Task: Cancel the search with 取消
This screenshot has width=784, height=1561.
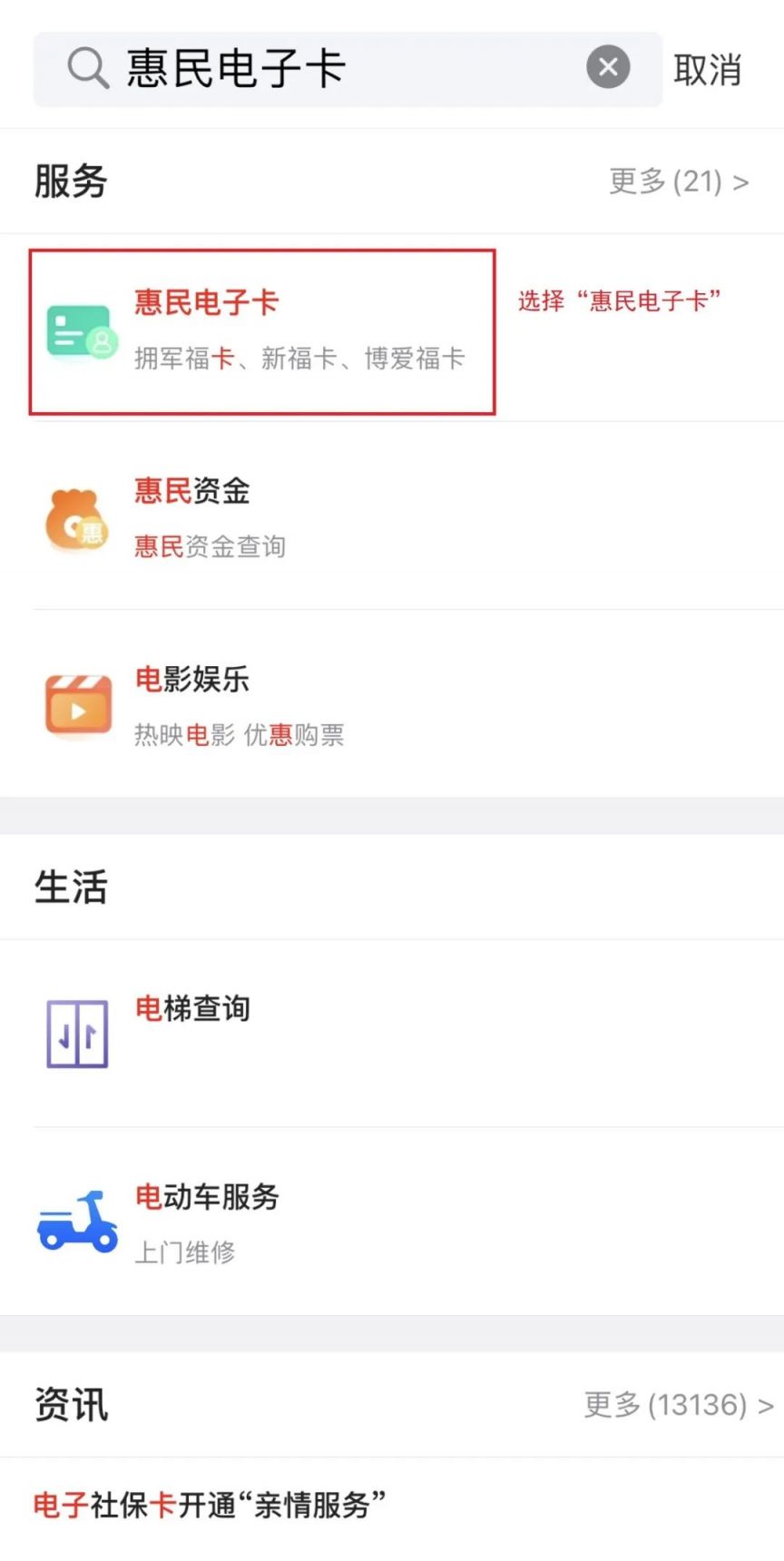Action: (708, 70)
